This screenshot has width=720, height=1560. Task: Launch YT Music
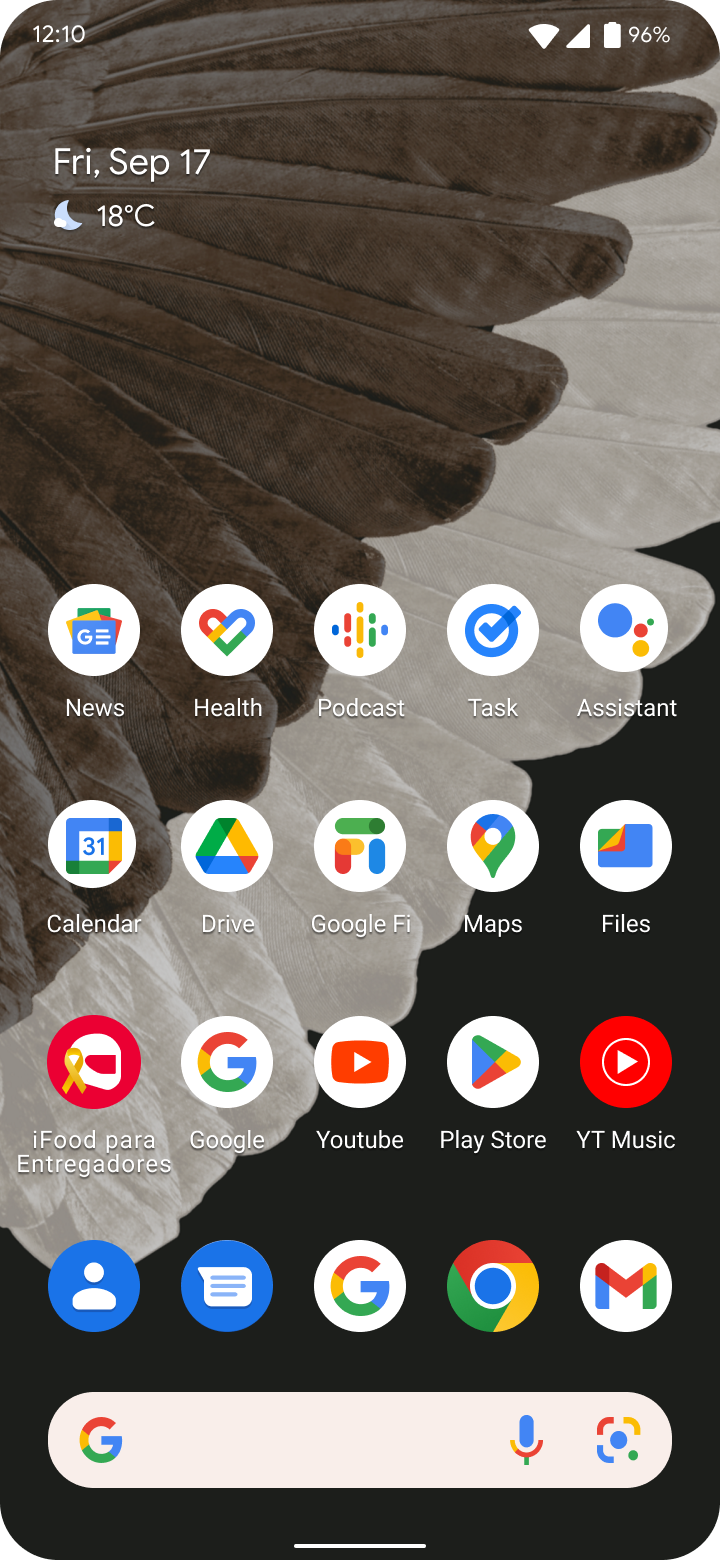click(x=626, y=1063)
